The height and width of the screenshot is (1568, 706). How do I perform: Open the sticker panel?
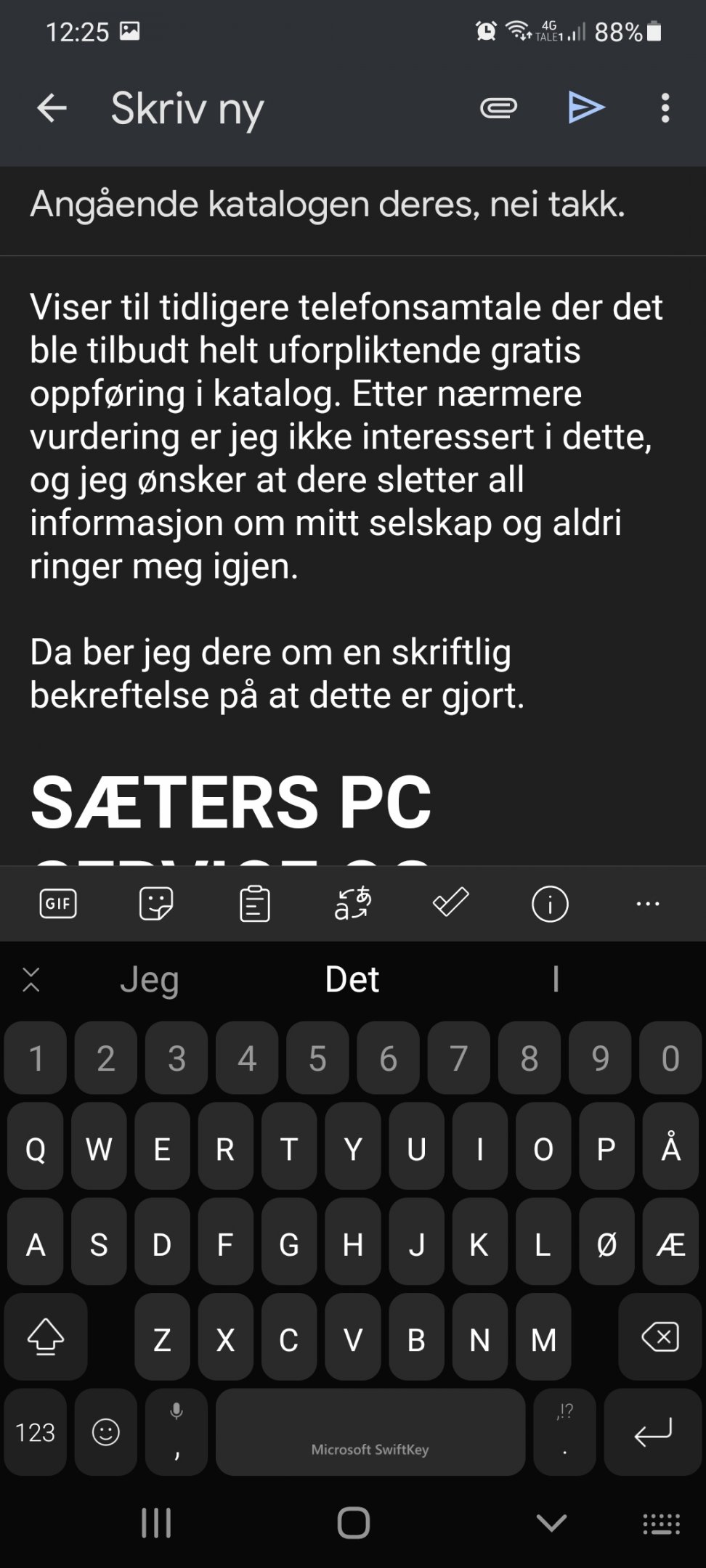pos(156,904)
